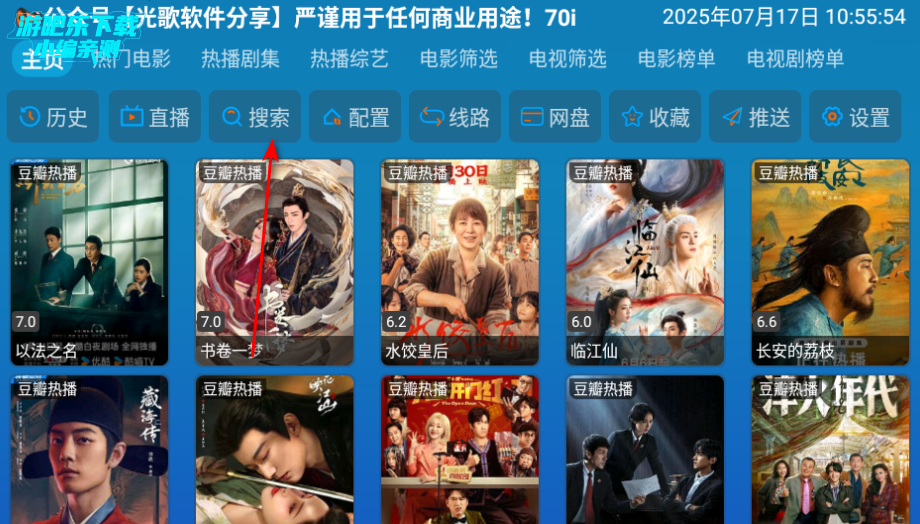
Task: Open the 配置 configuration button
Action: click(x=355, y=118)
